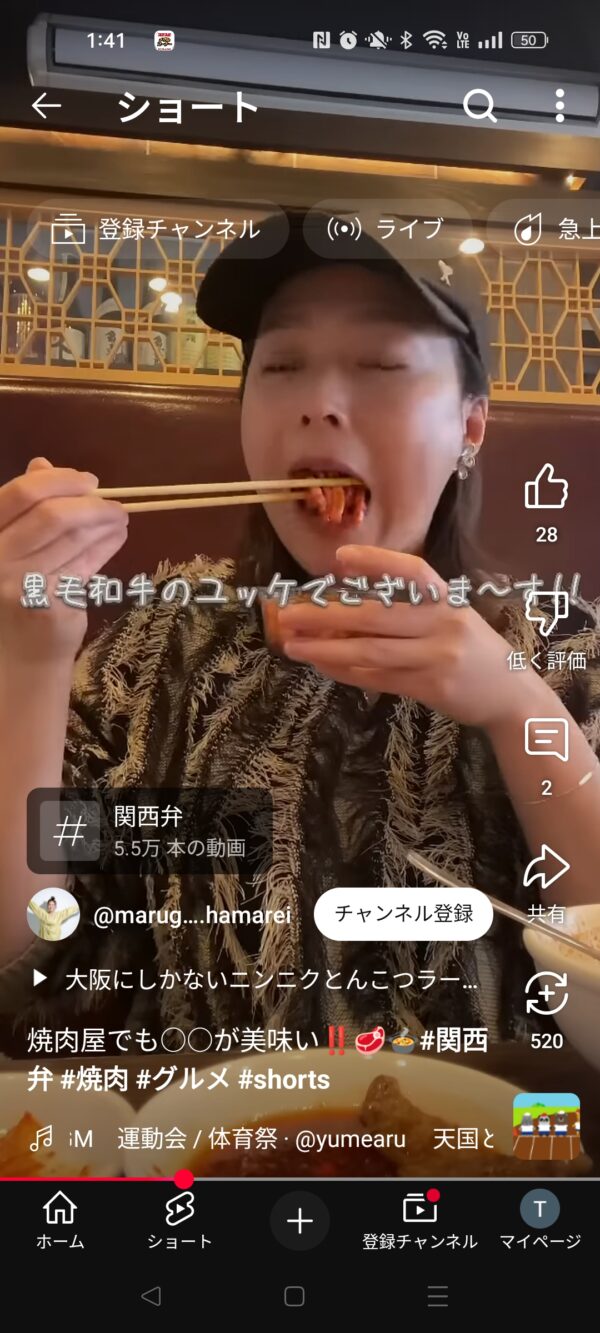Subscribe with the チャンネル登録 button
Screen dimensions: 600x1333
click(x=403, y=914)
